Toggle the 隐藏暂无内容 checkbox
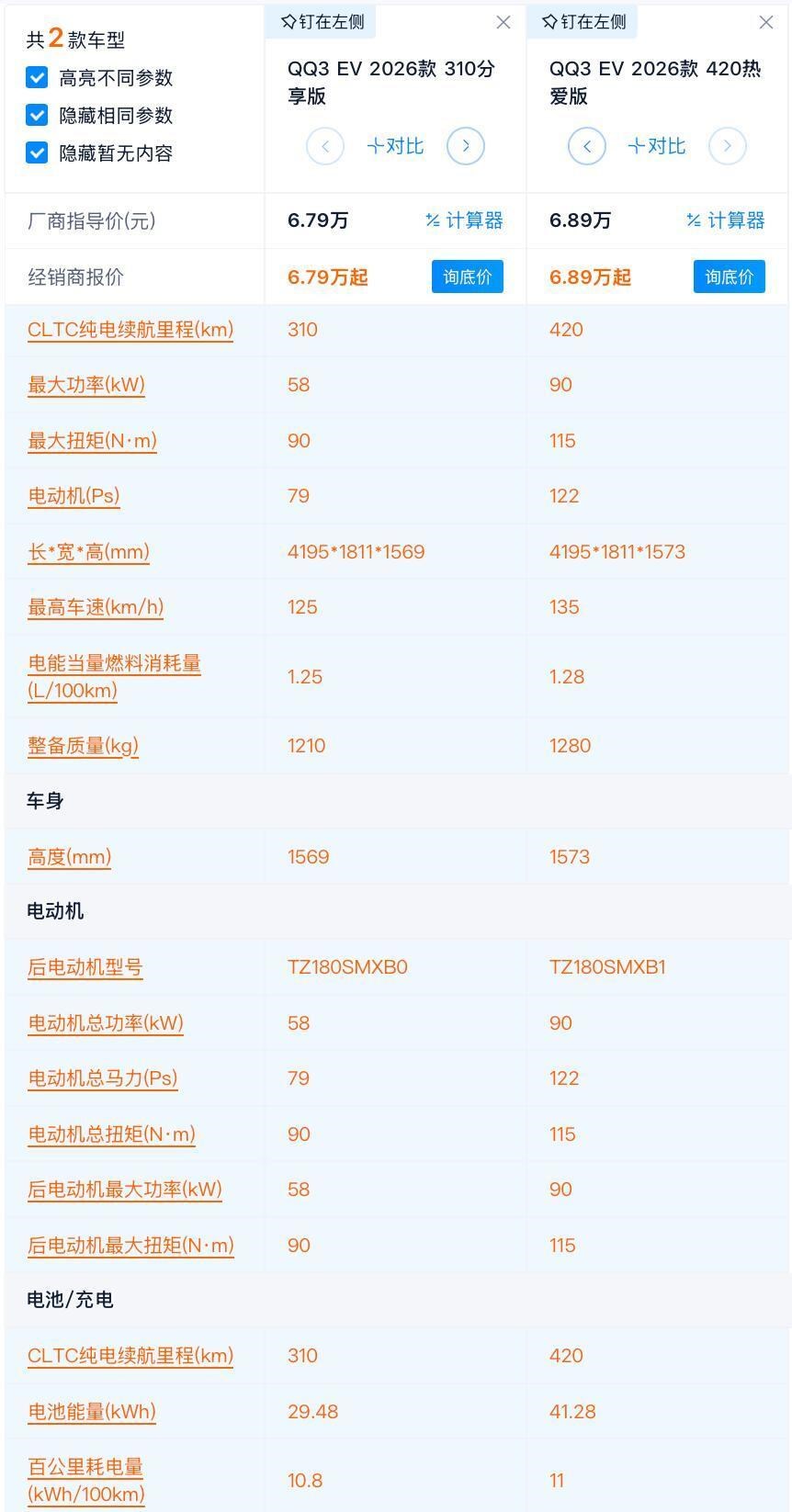The height and width of the screenshot is (1512, 792). tap(37, 153)
